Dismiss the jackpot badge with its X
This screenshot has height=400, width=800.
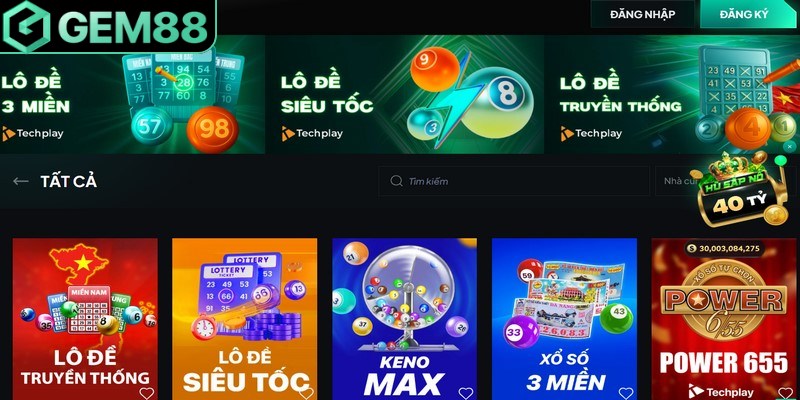tap(788, 146)
